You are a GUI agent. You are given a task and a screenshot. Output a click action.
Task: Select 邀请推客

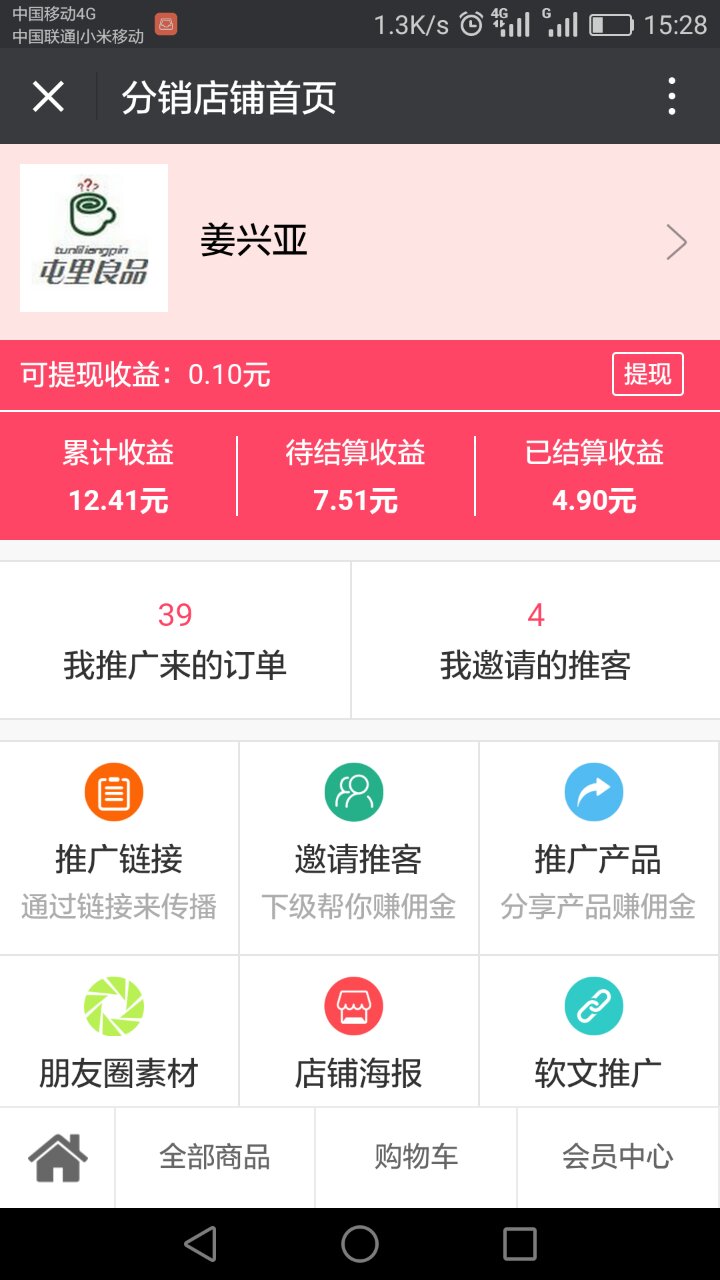click(359, 845)
